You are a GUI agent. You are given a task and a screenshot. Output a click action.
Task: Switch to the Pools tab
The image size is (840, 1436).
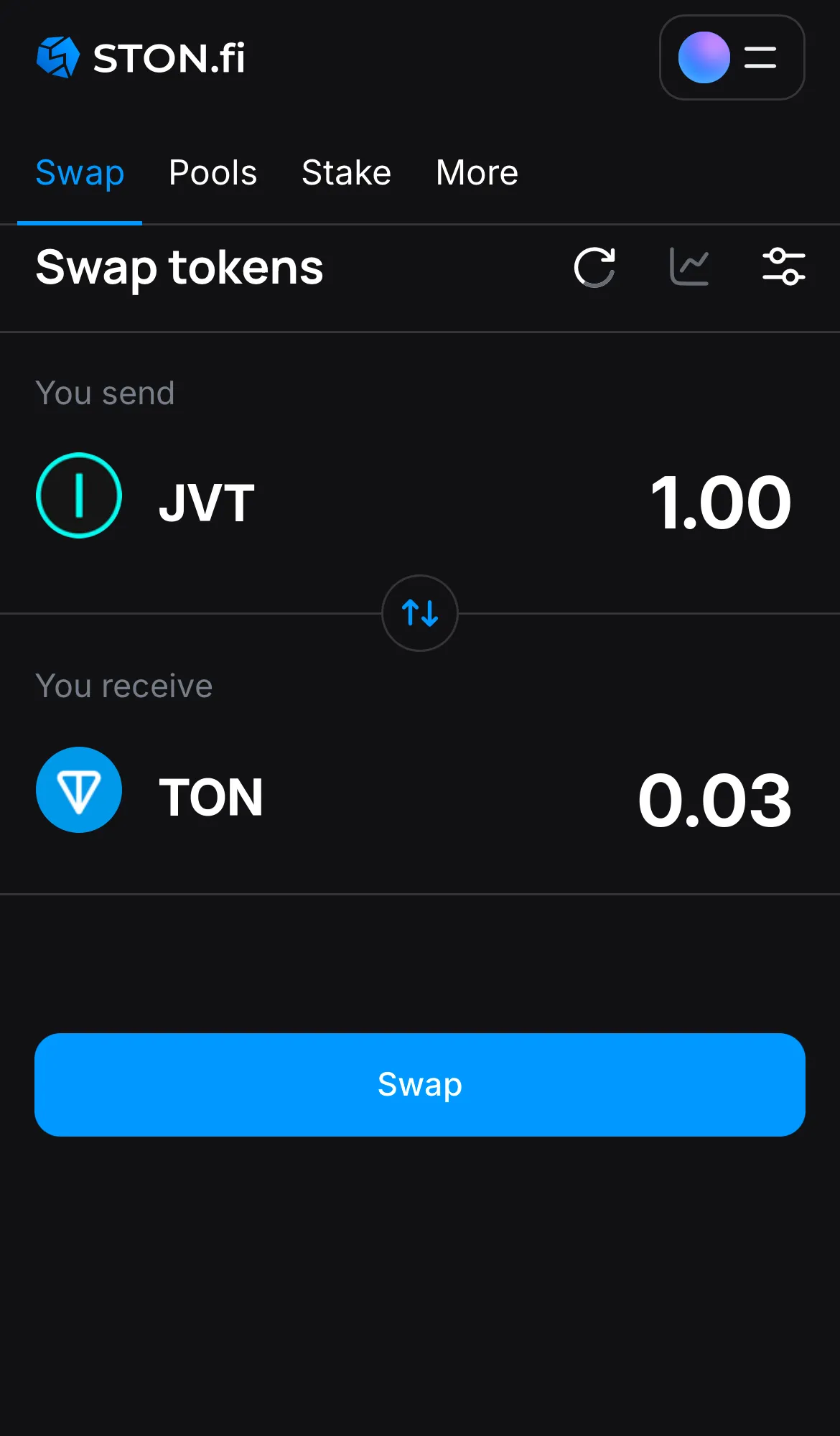point(213,172)
